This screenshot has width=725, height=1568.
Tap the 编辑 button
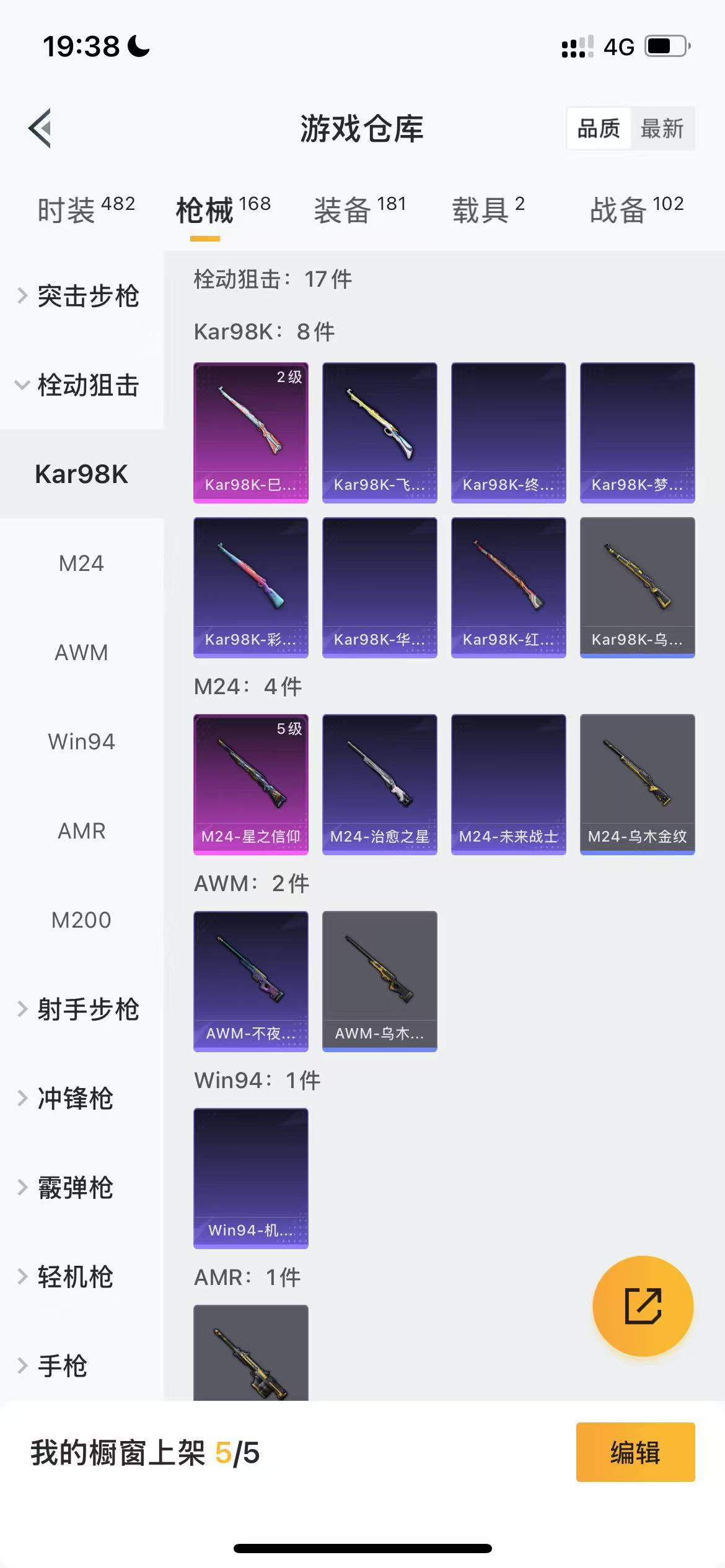tap(636, 1452)
